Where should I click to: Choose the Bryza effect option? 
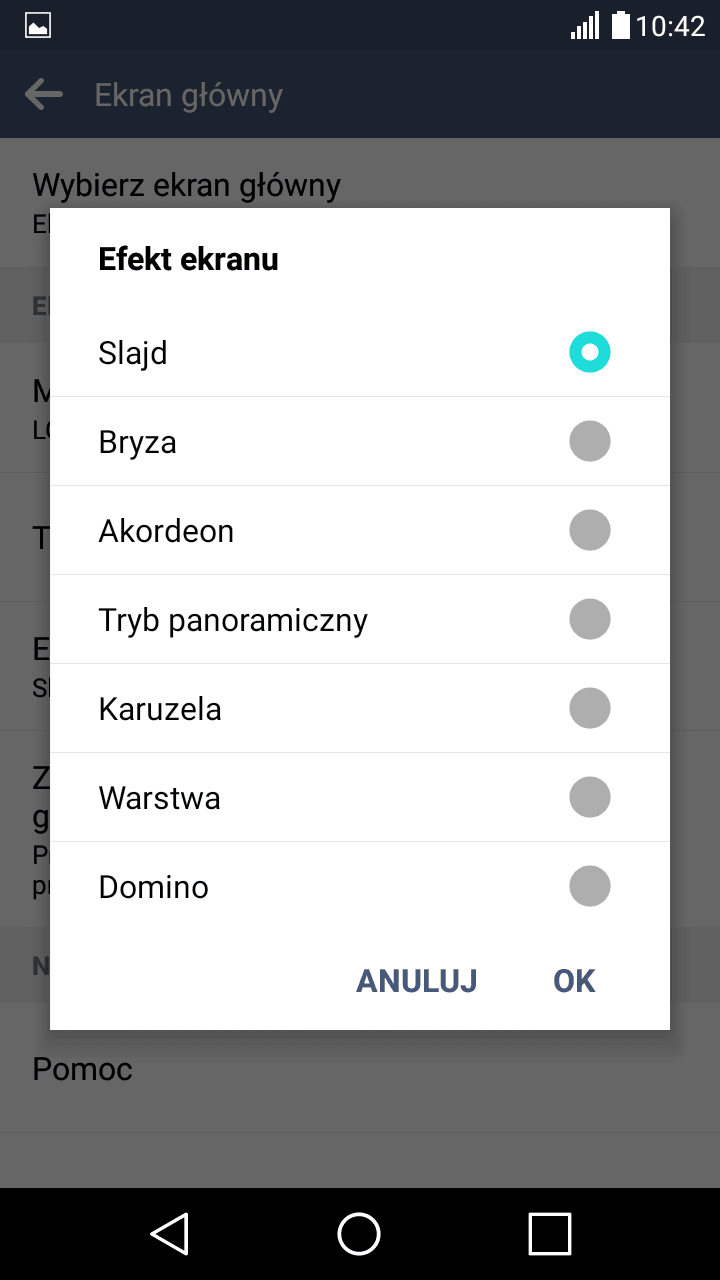(x=360, y=441)
